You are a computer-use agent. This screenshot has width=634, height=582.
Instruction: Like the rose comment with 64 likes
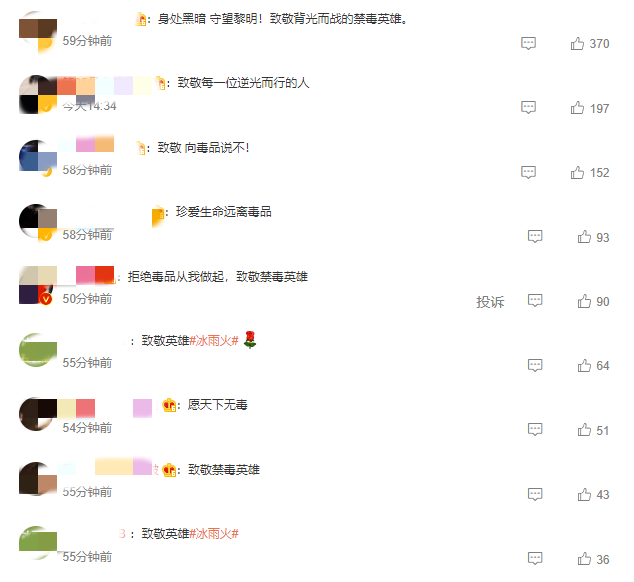tap(584, 366)
